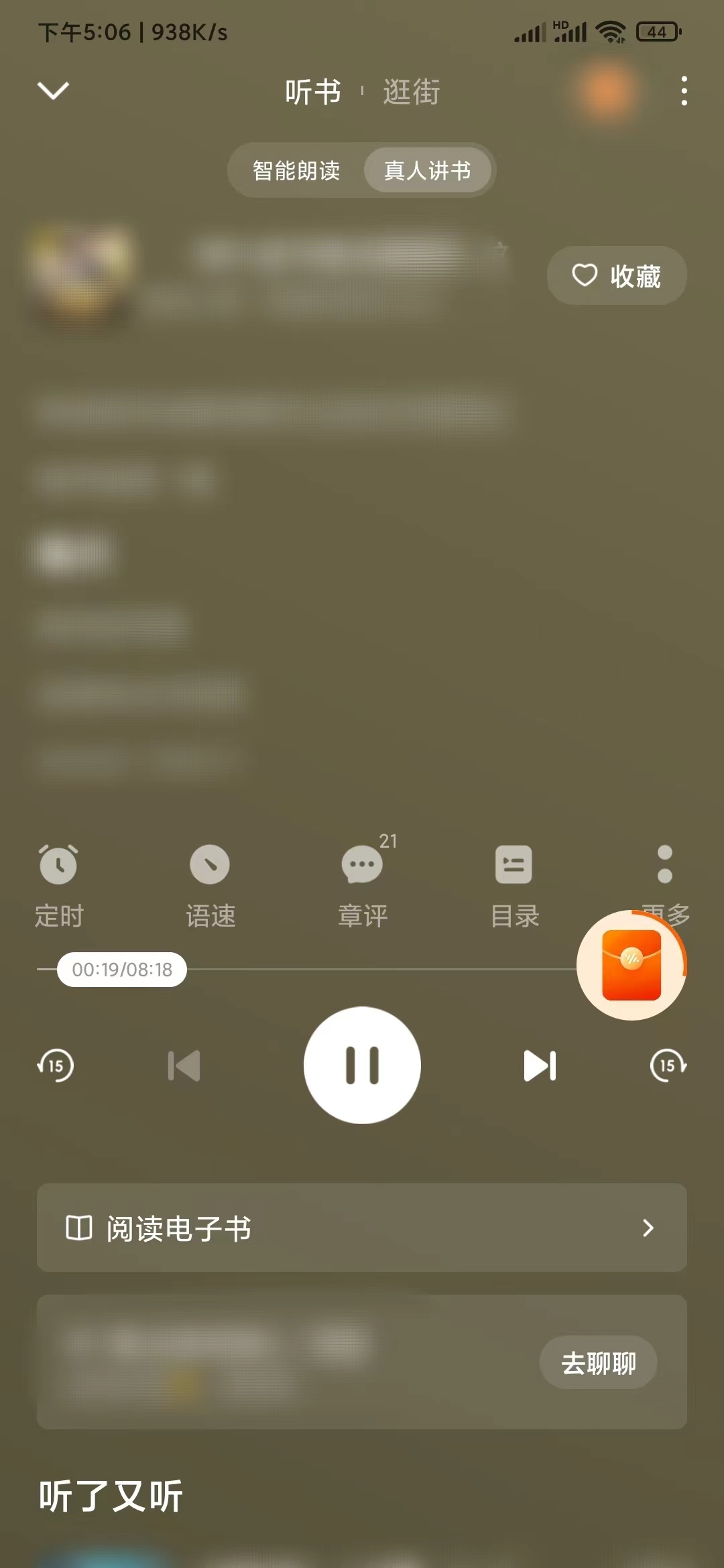The height and width of the screenshot is (1568, 724).
Task: Open the 章评 chapter comments
Action: click(363, 885)
